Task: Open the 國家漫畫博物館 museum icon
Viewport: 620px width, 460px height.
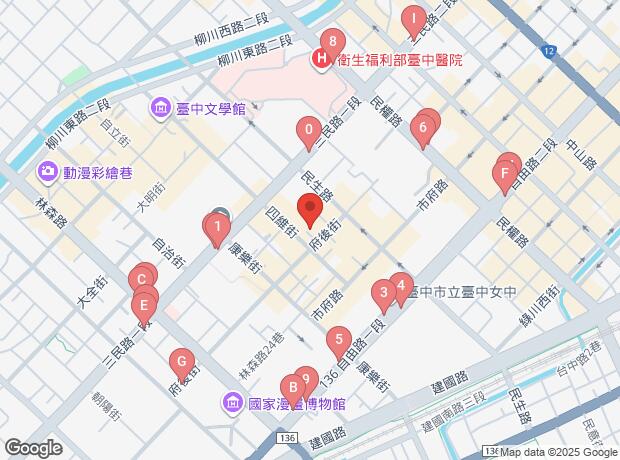Action: coord(232,404)
